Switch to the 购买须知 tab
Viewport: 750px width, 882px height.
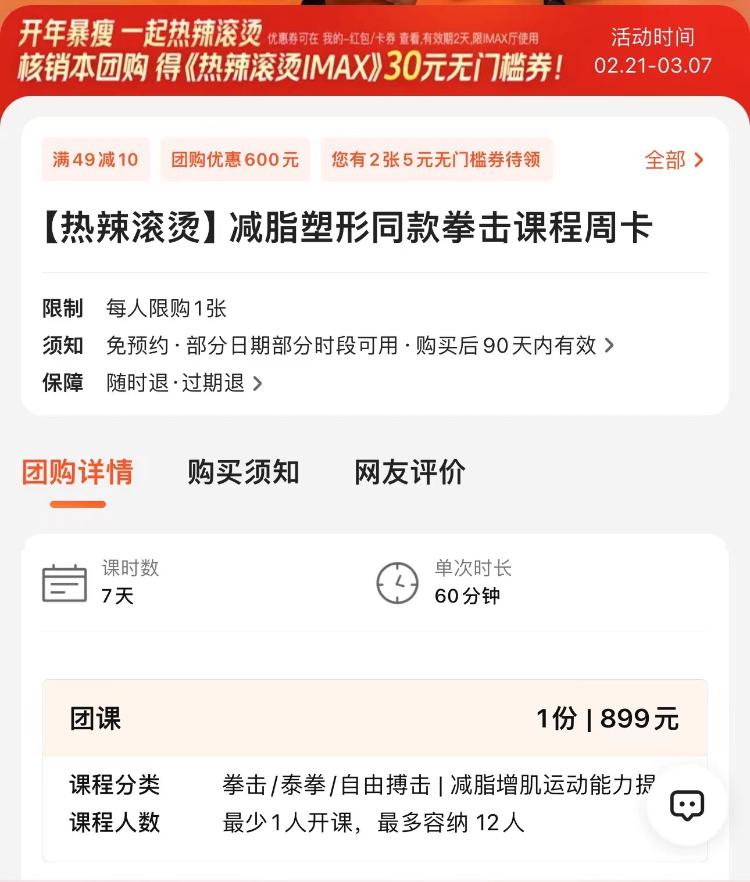tap(243, 472)
